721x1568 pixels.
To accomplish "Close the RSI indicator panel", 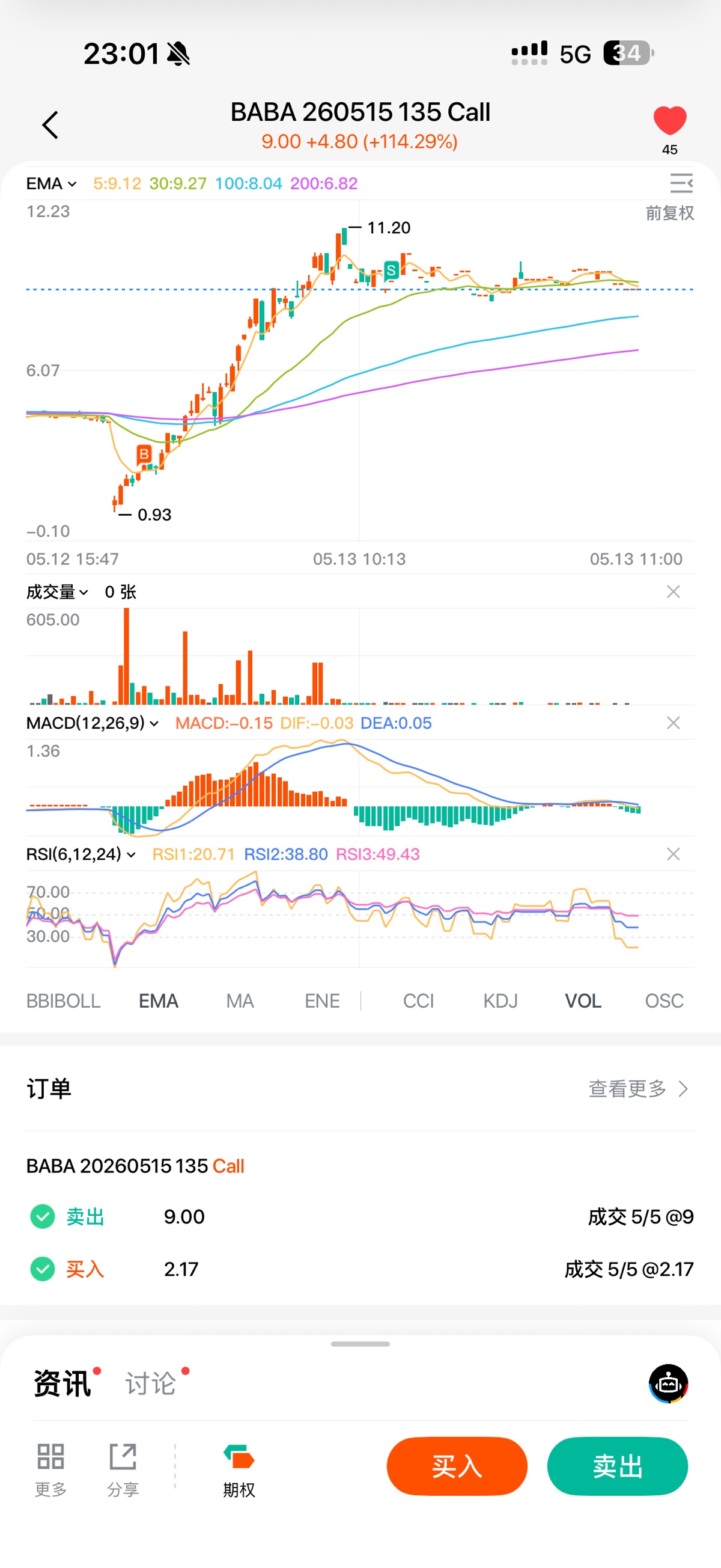I will (x=673, y=854).
